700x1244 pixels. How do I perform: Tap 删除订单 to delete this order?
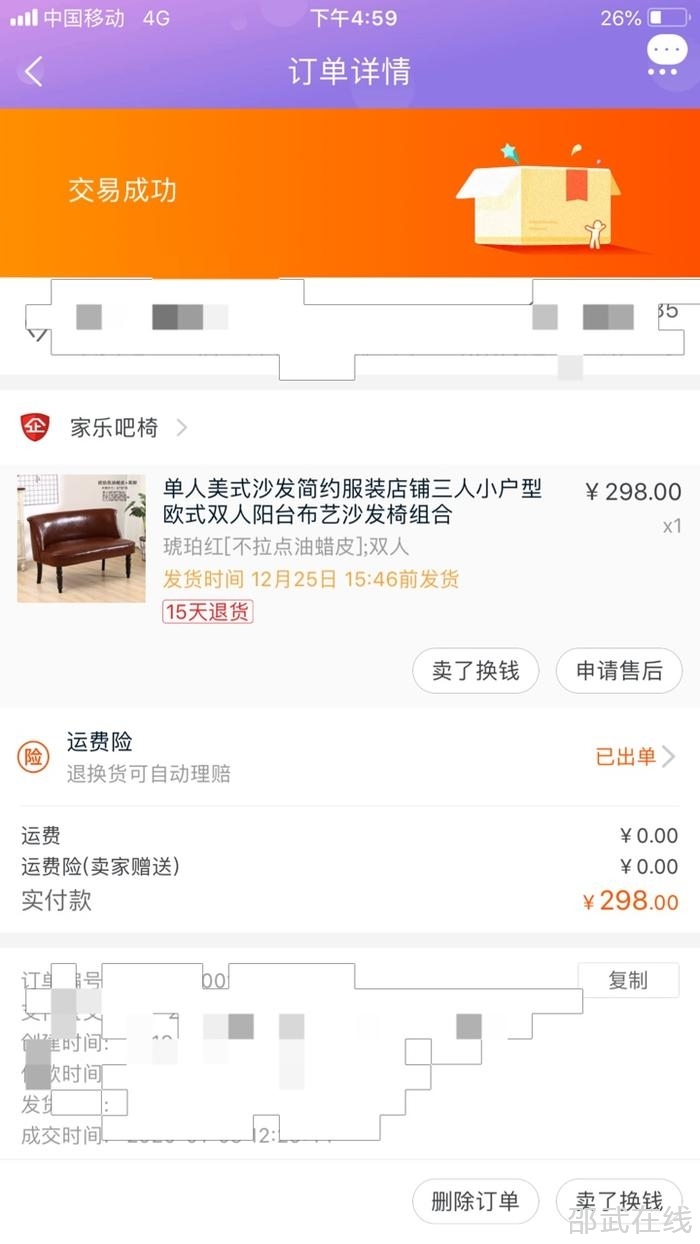(475, 1201)
